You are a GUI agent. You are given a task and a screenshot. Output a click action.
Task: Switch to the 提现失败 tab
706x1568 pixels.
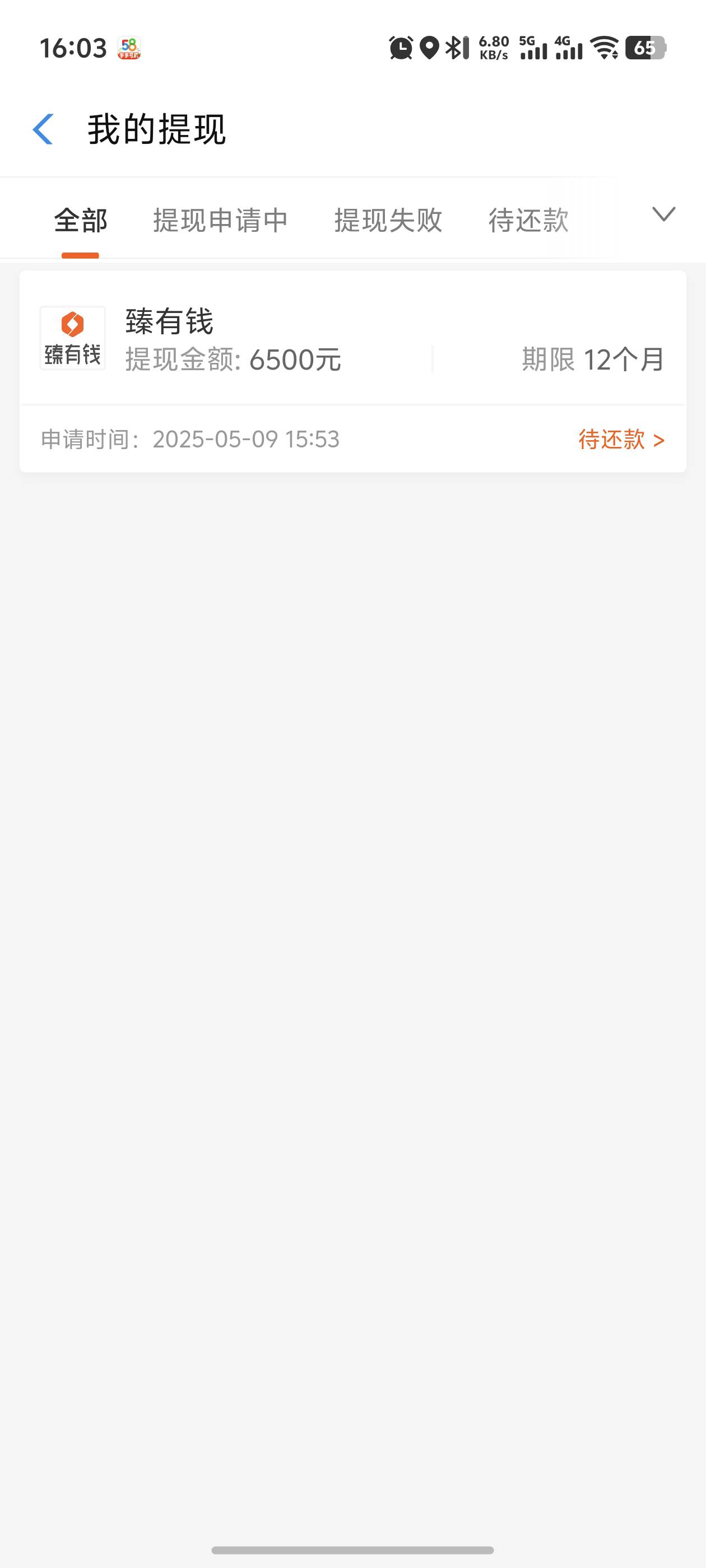[x=388, y=220]
